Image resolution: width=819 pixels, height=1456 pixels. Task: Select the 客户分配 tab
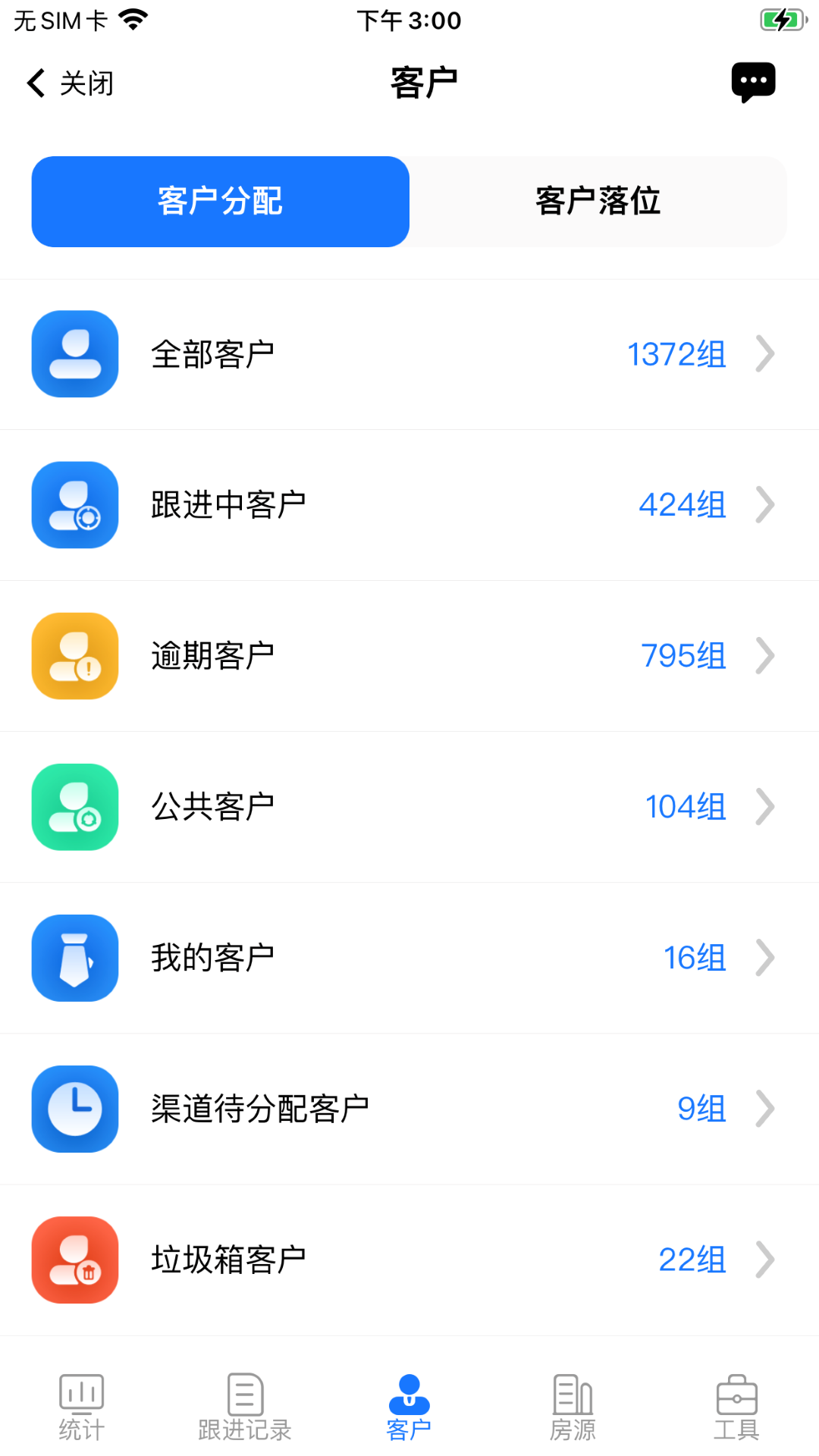point(219,201)
